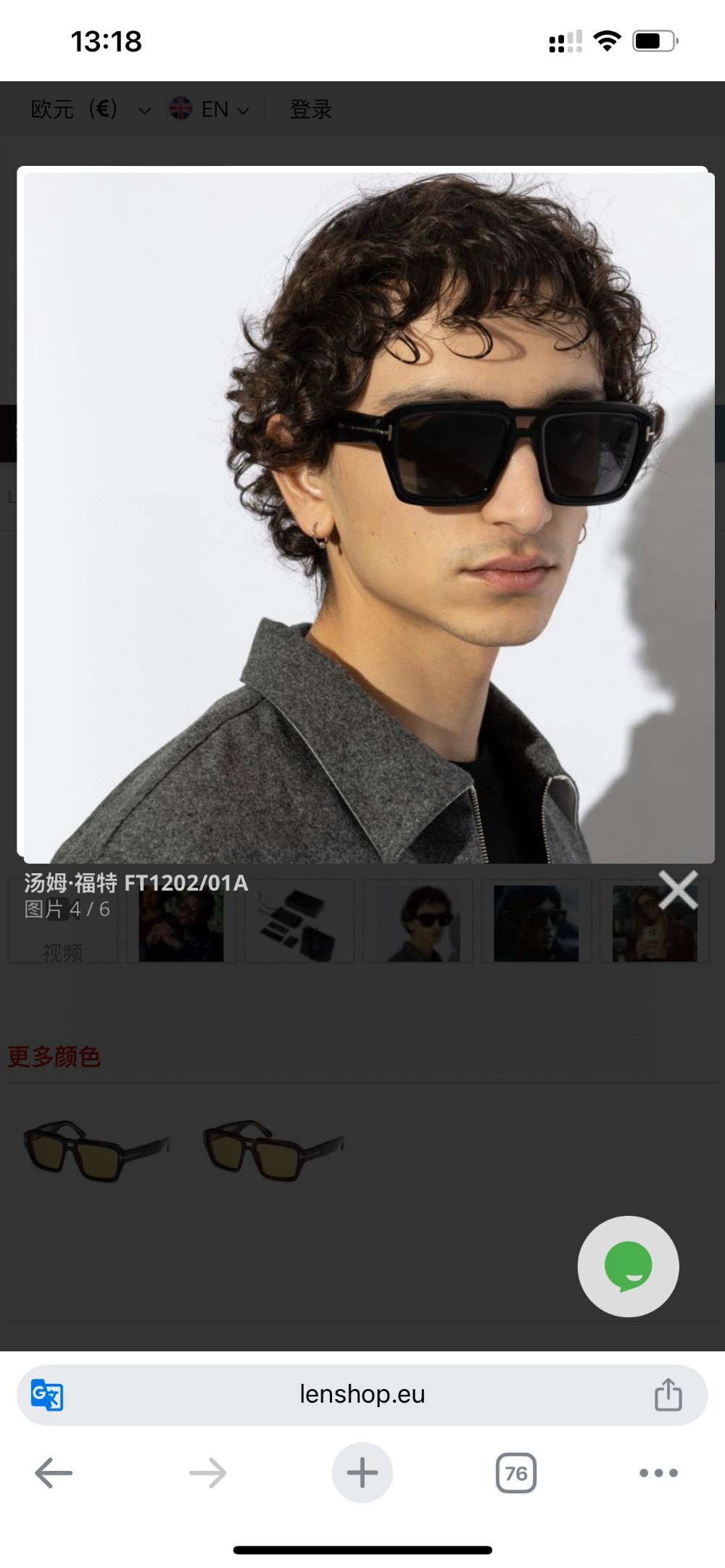725x1568 pixels.
Task: Share the current page
Action: pos(668,1394)
